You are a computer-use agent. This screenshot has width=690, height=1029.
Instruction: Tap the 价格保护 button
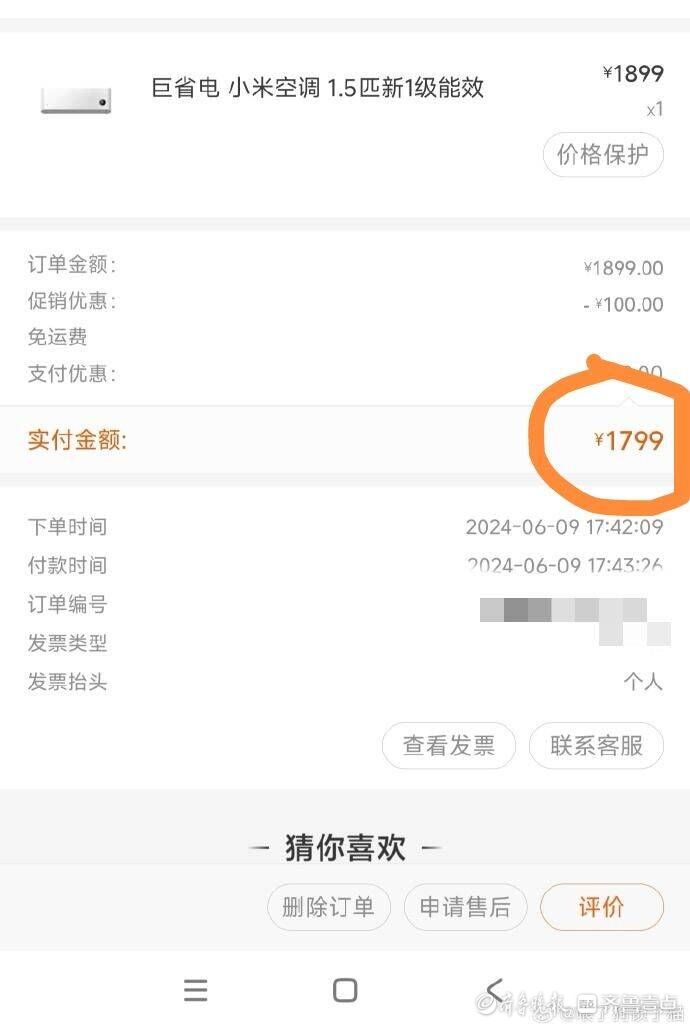pyautogui.click(x=603, y=155)
